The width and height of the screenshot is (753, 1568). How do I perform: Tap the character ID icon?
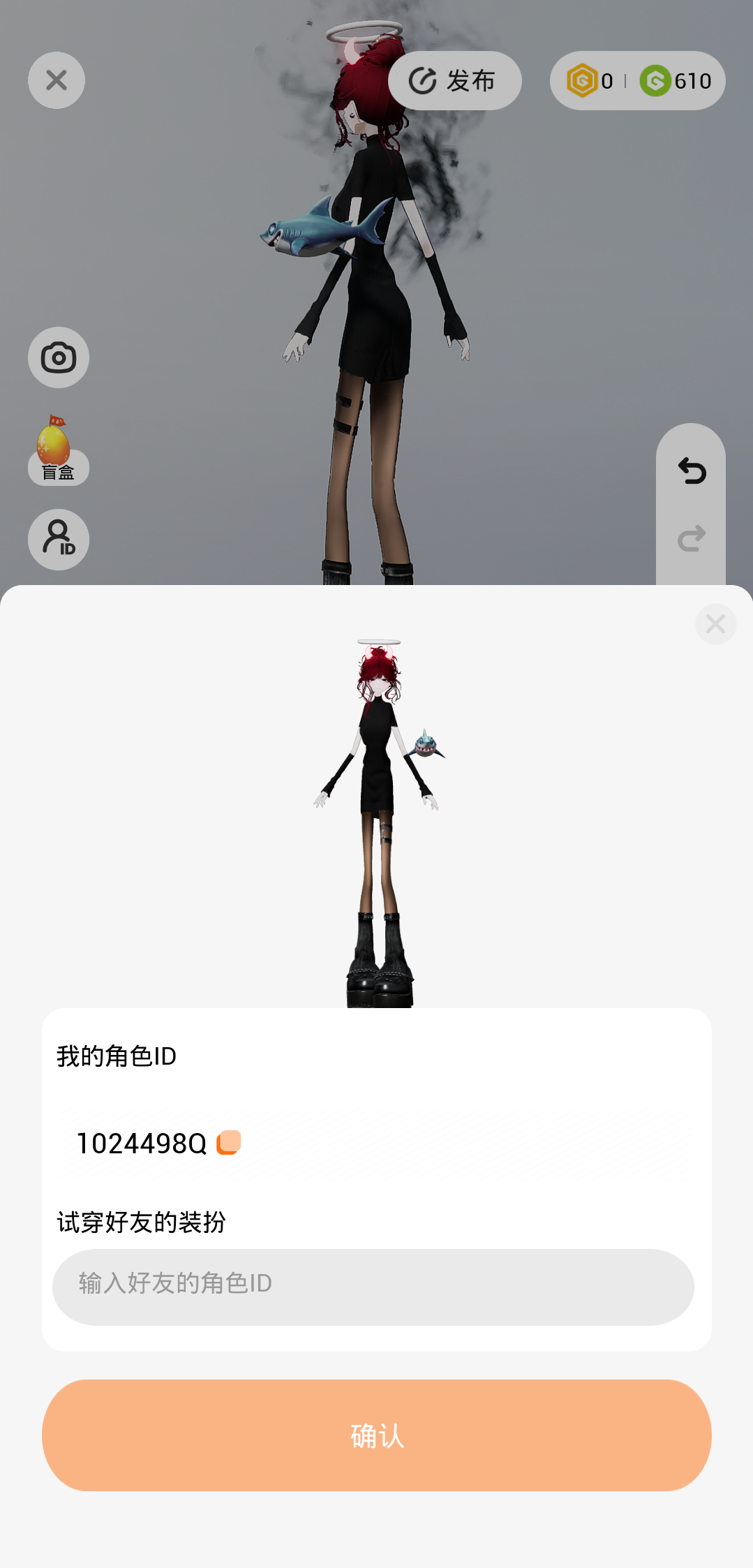coord(59,540)
